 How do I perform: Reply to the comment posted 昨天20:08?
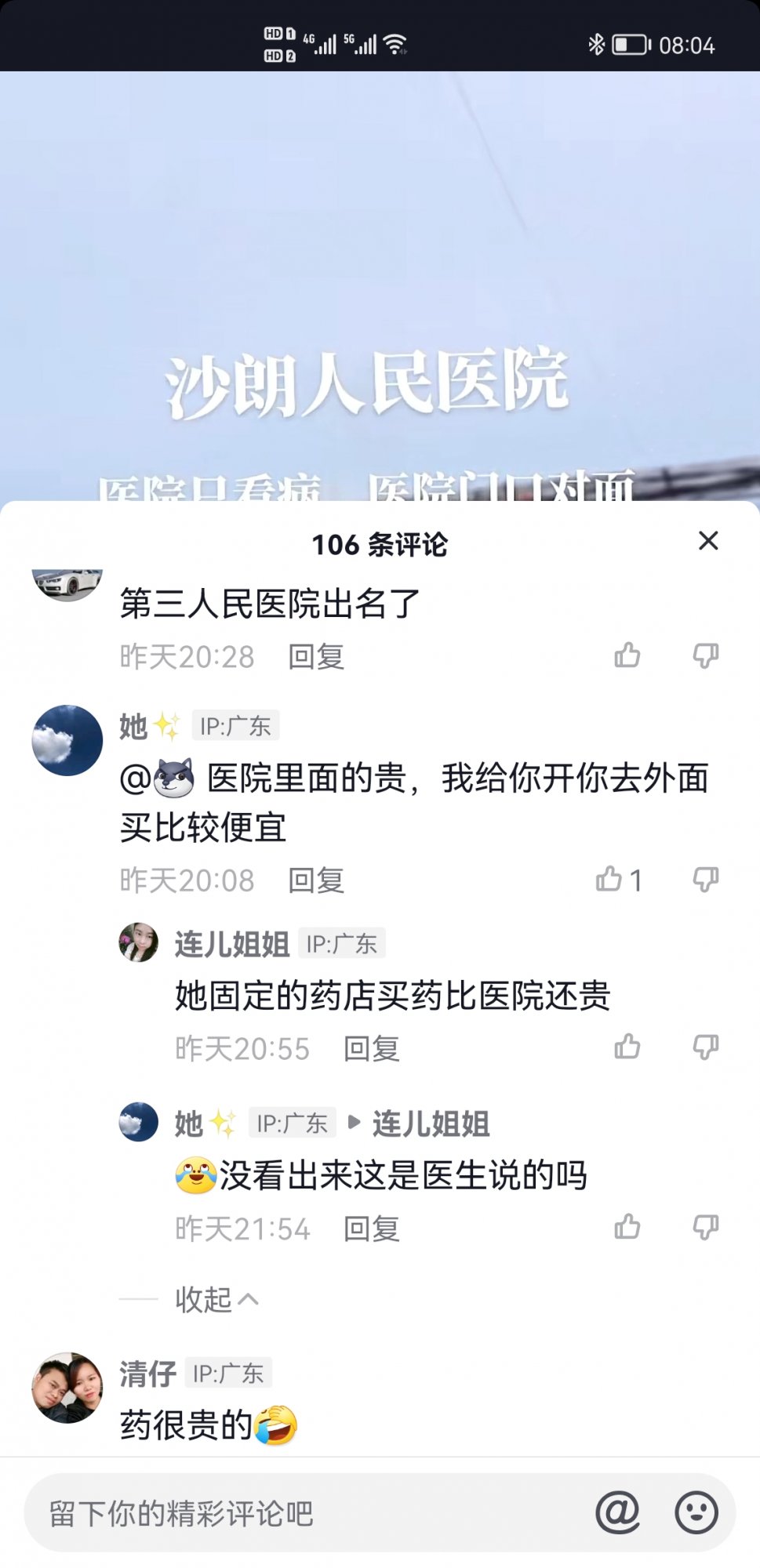pyautogui.click(x=316, y=880)
